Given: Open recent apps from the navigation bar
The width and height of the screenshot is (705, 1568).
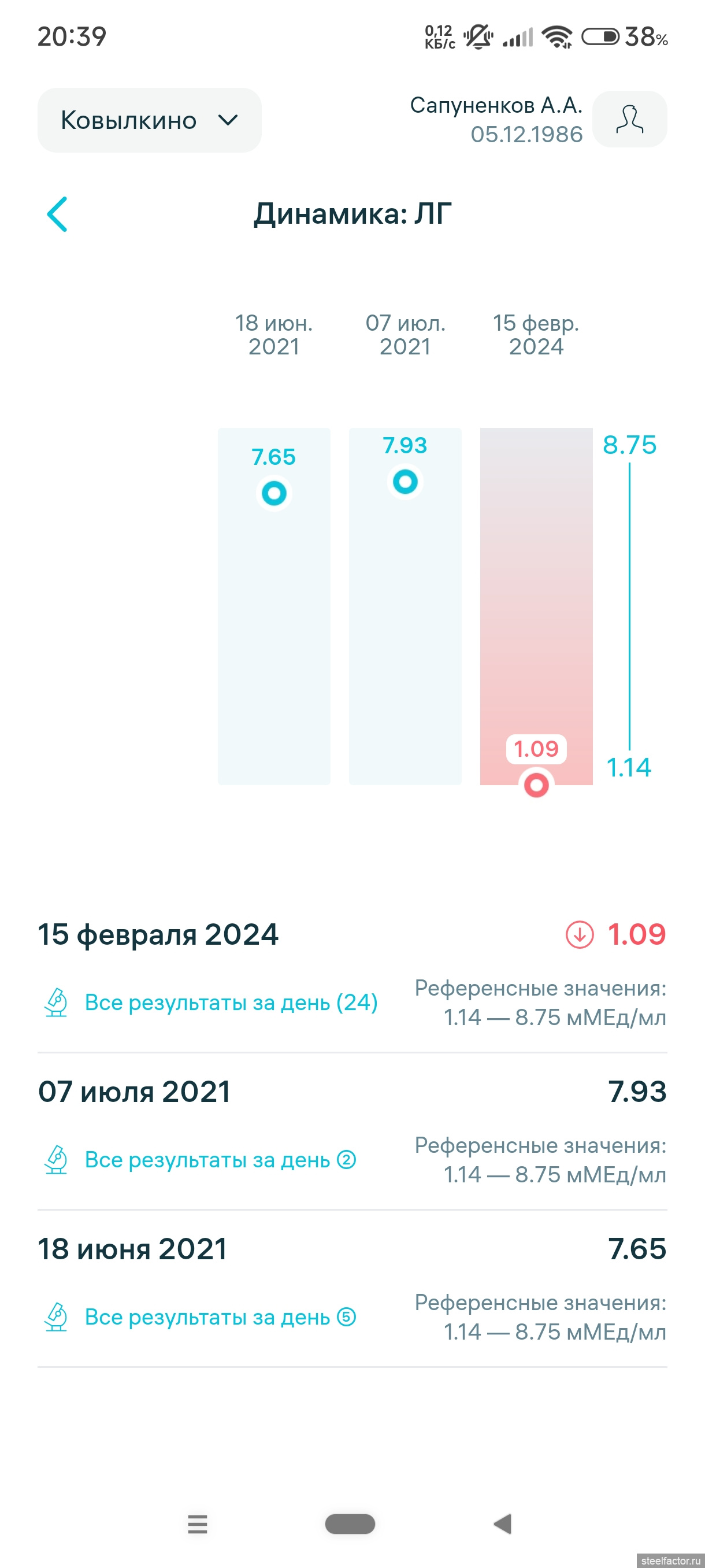Looking at the screenshot, I should (x=198, y=1523).
